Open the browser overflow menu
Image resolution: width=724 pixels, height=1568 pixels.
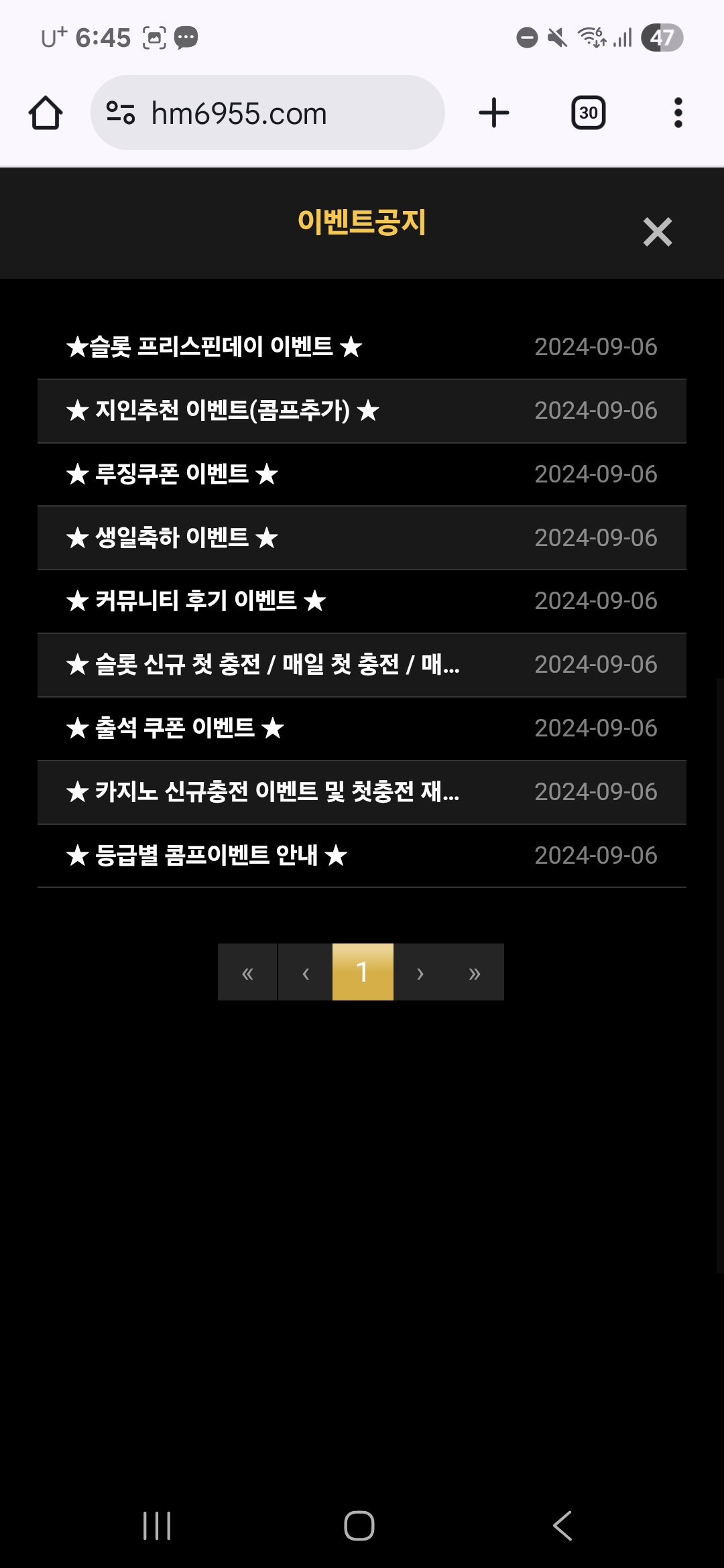point(678,113)
